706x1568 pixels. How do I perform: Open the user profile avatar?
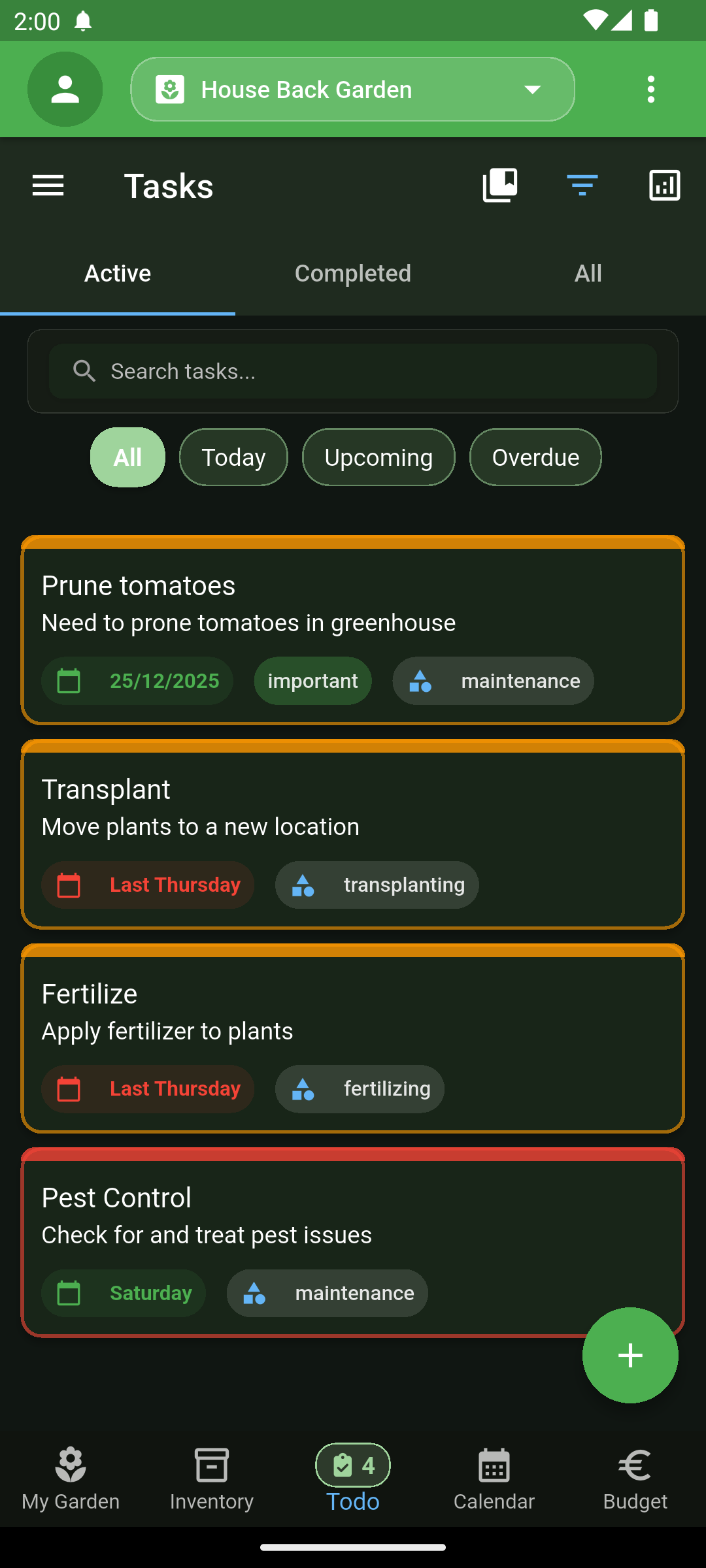pos(65,89)
